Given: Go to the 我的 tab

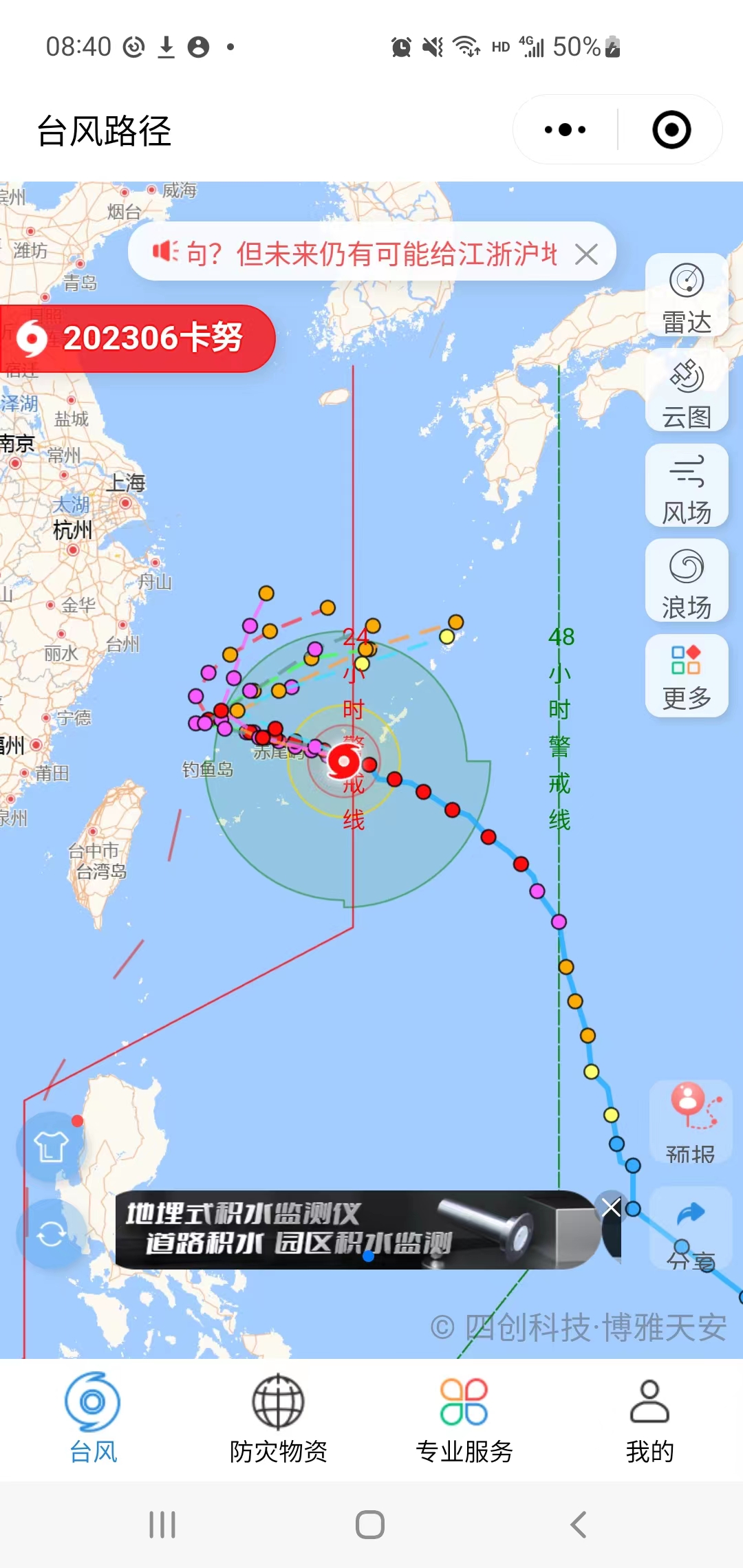Looking at the screenshot, I should tap(649, 1418).
